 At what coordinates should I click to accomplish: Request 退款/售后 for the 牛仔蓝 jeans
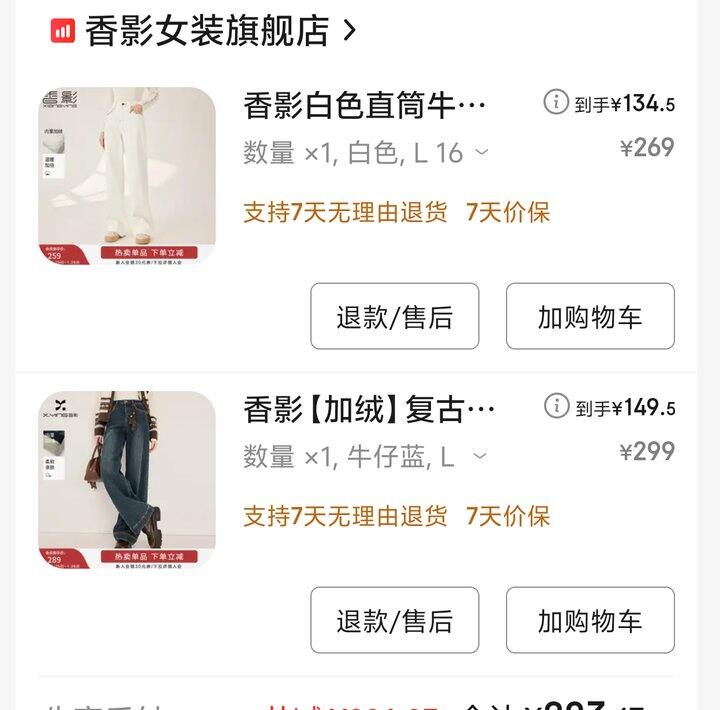pyautogui.click(x=394, y=621)
